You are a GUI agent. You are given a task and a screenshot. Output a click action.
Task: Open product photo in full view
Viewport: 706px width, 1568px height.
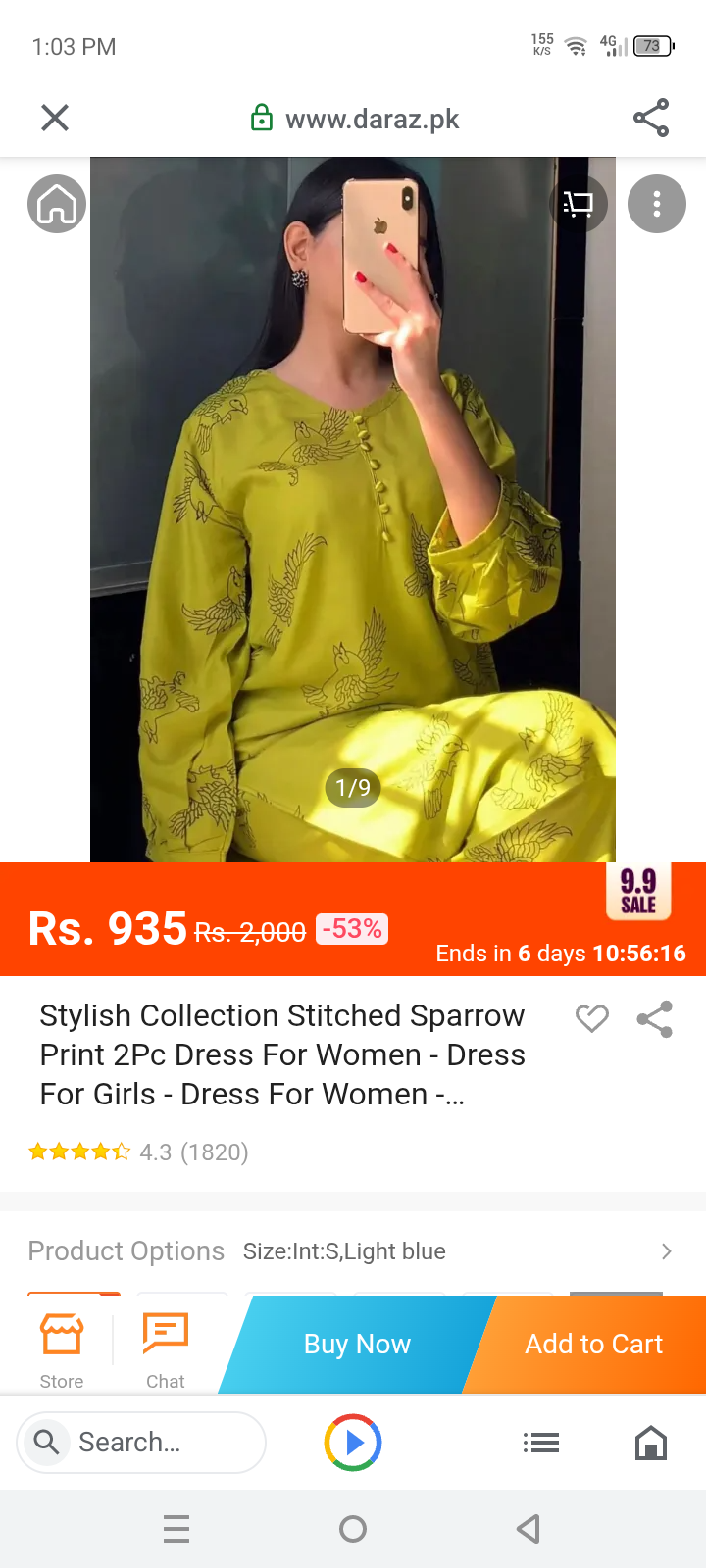click(353, 510)
